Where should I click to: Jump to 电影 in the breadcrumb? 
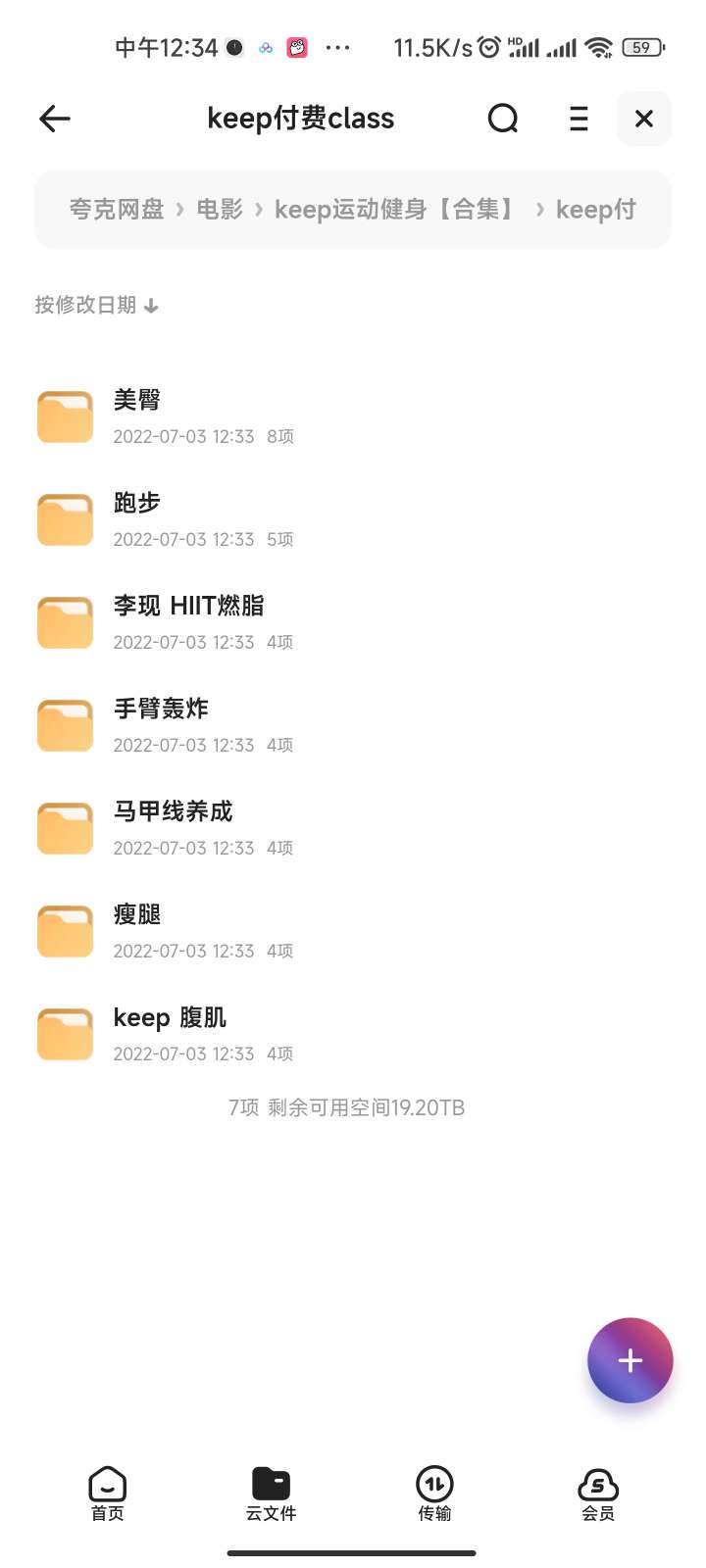[220, 209]
